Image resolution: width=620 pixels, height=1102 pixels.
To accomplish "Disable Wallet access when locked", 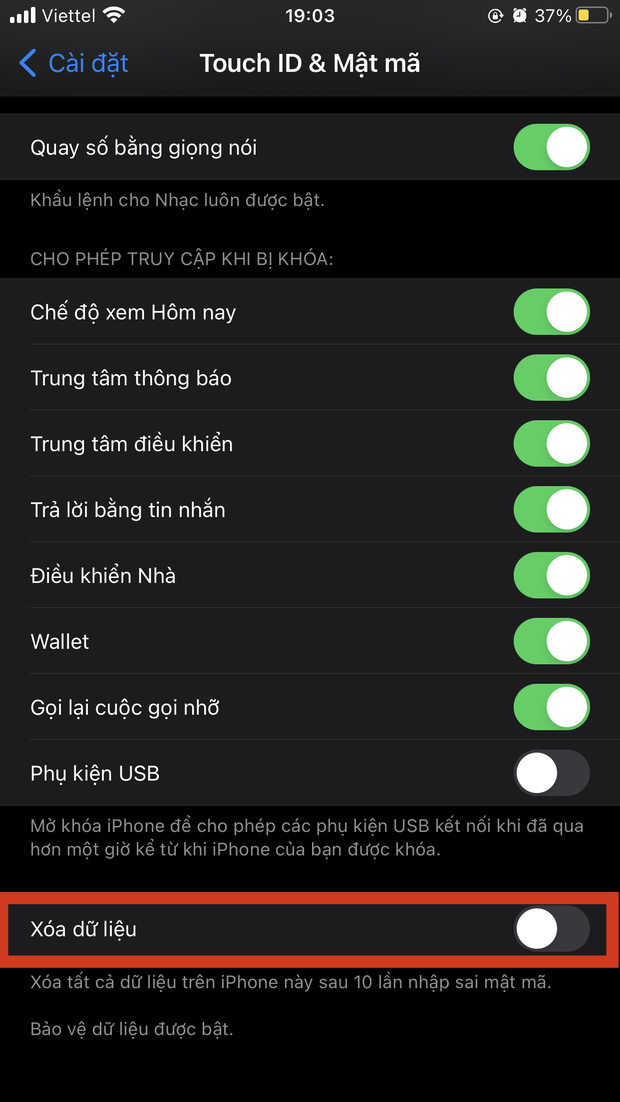I will pos(551,642).
